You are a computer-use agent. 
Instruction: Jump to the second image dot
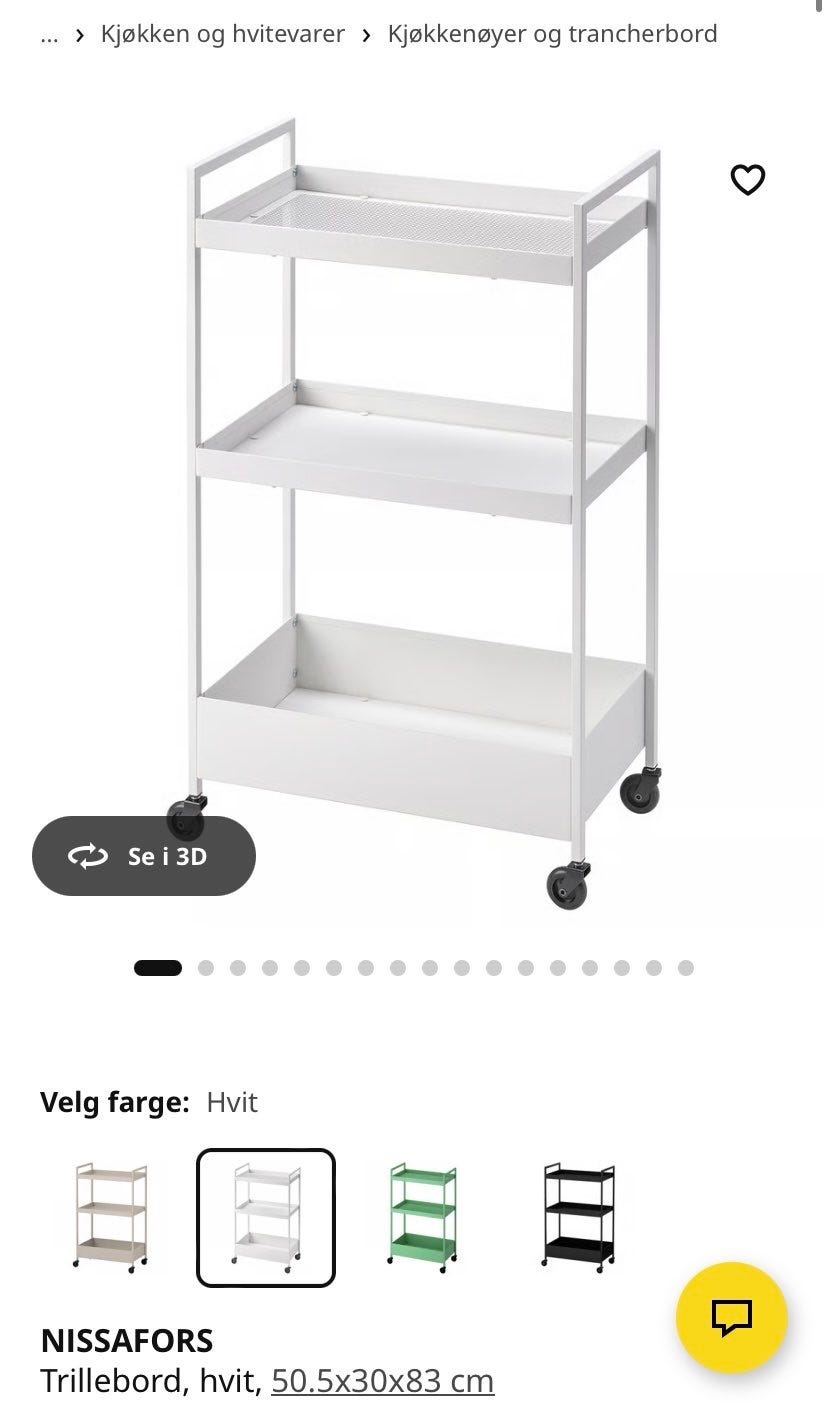(x=206, y=968)
